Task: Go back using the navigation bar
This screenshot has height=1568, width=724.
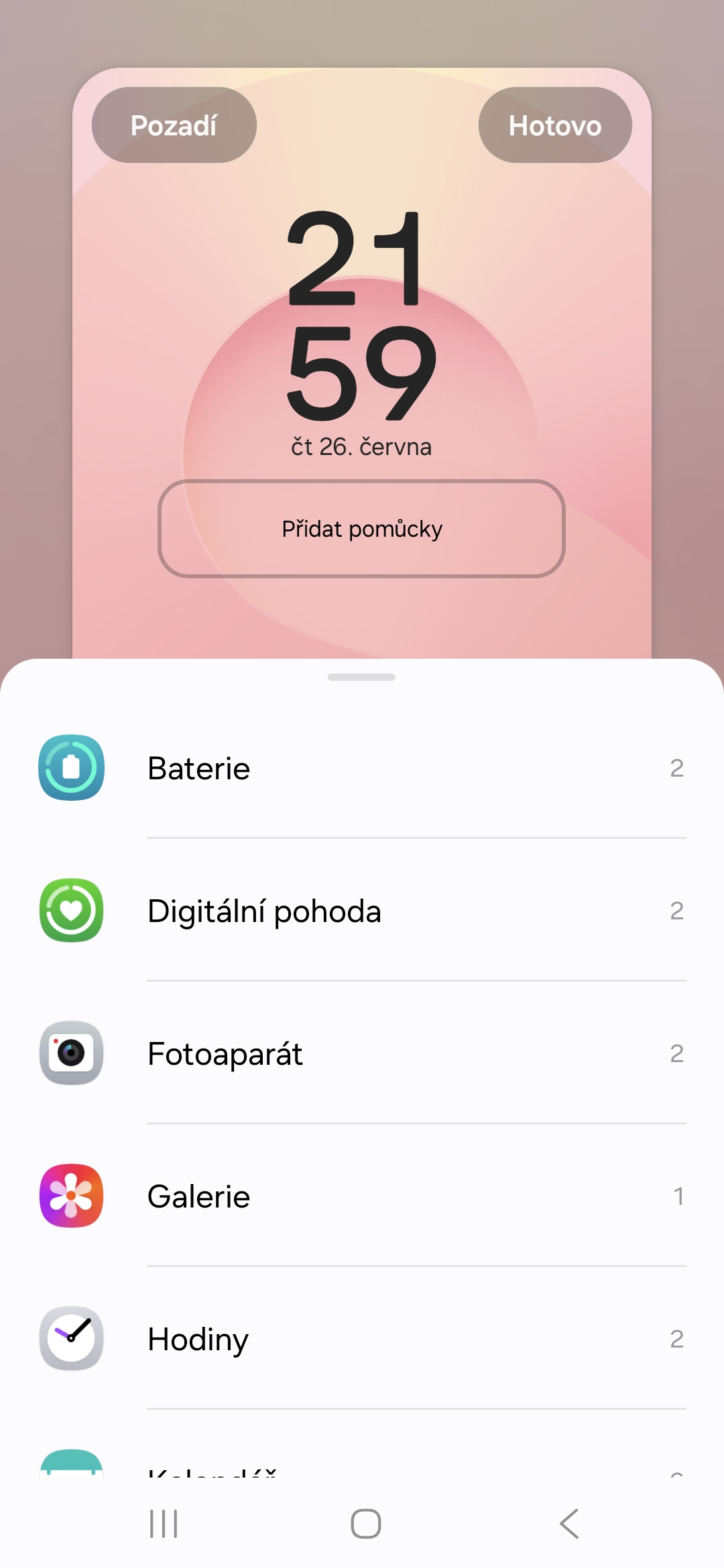Action: point(569,1524)
